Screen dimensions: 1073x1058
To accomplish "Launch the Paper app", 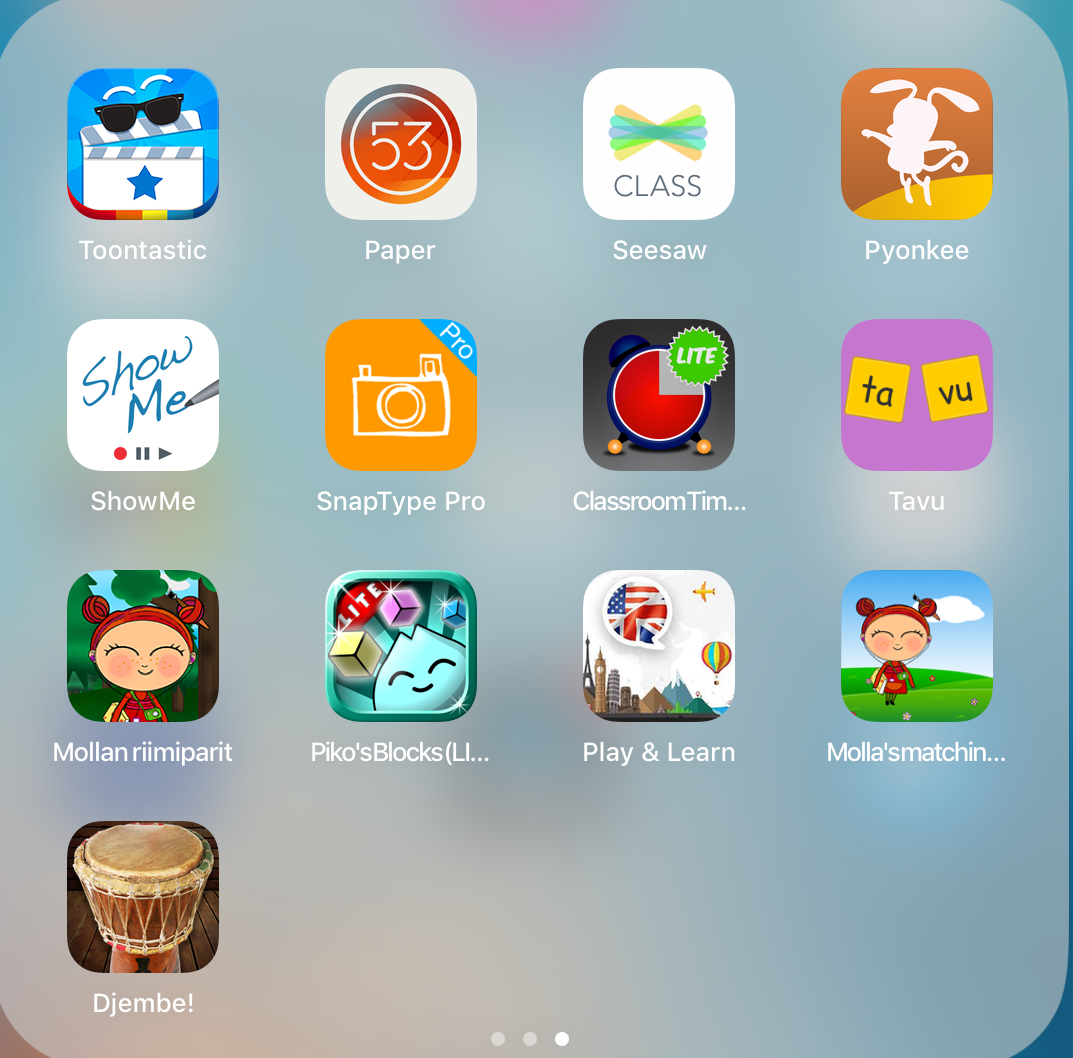I will coord(400,144).
